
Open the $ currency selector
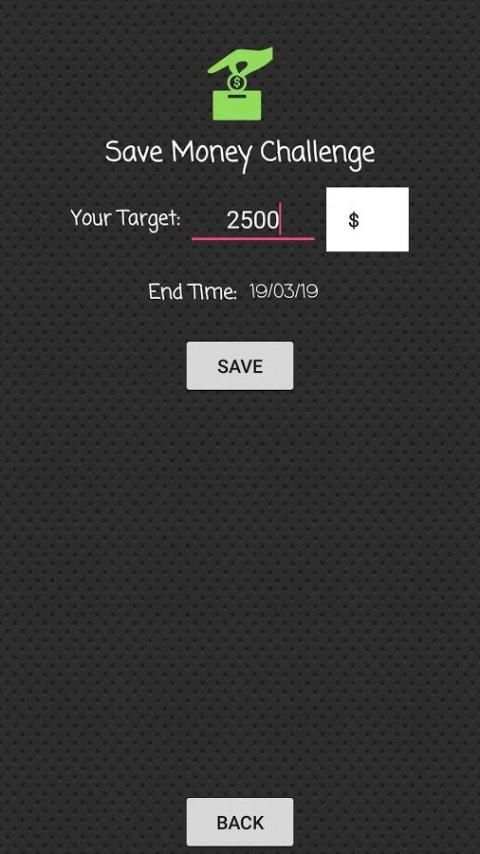pos(367,219)
